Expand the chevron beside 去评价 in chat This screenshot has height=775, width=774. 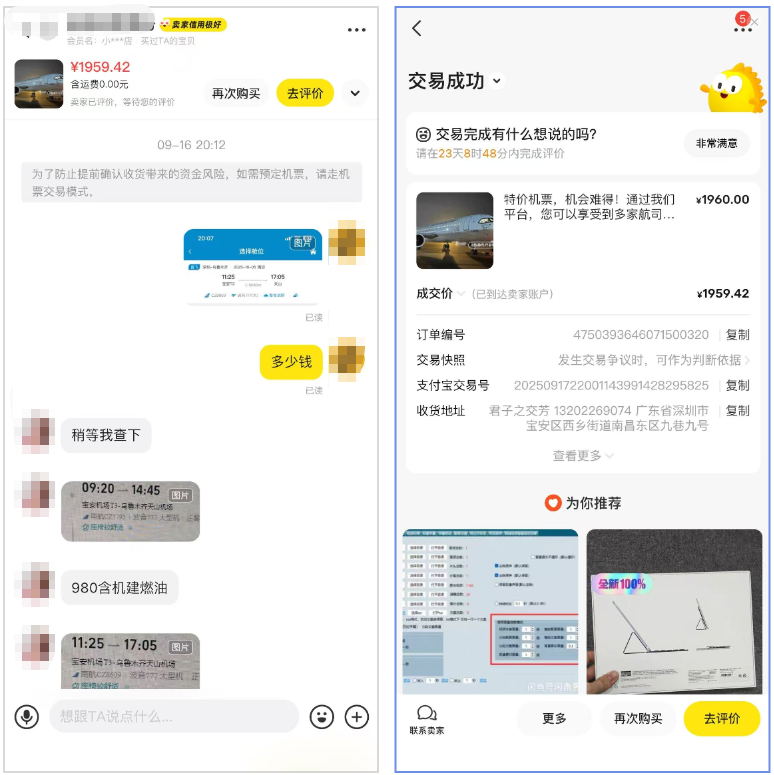[x=356, y=93]
